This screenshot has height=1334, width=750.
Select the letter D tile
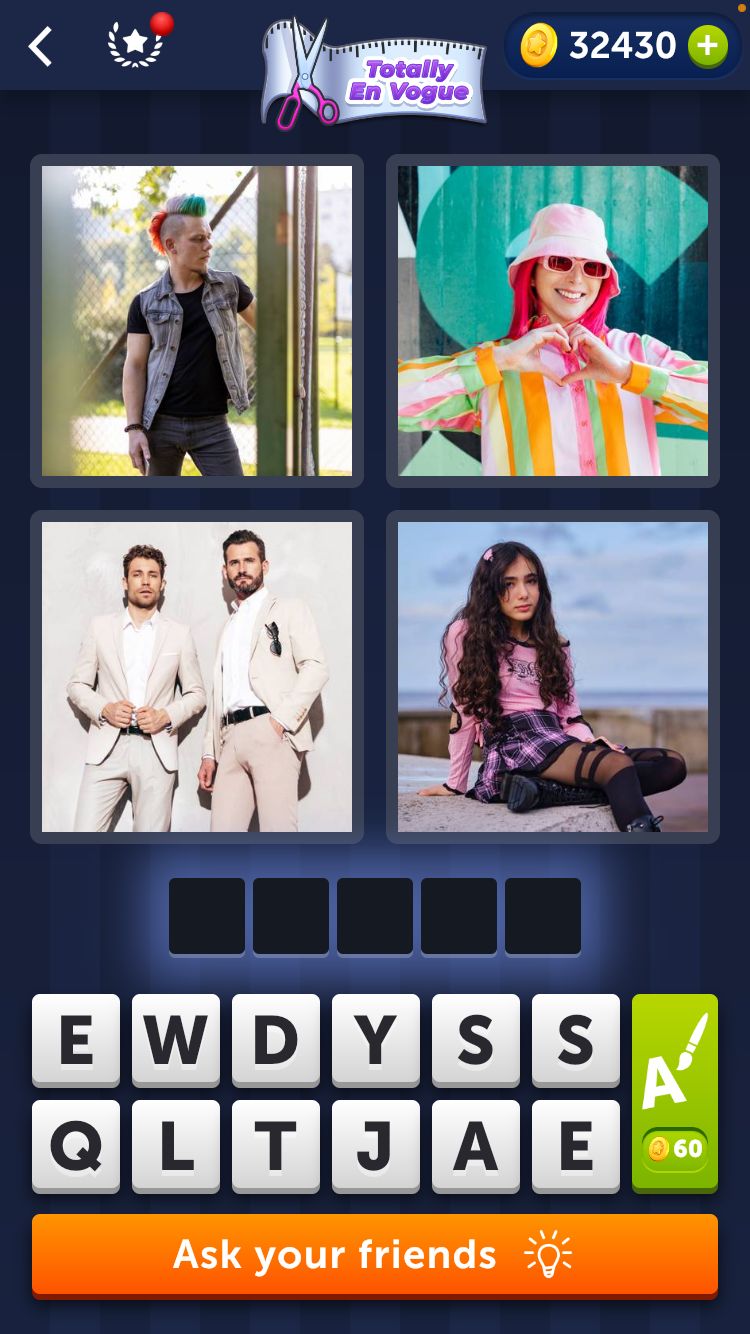pos(276,1040)
